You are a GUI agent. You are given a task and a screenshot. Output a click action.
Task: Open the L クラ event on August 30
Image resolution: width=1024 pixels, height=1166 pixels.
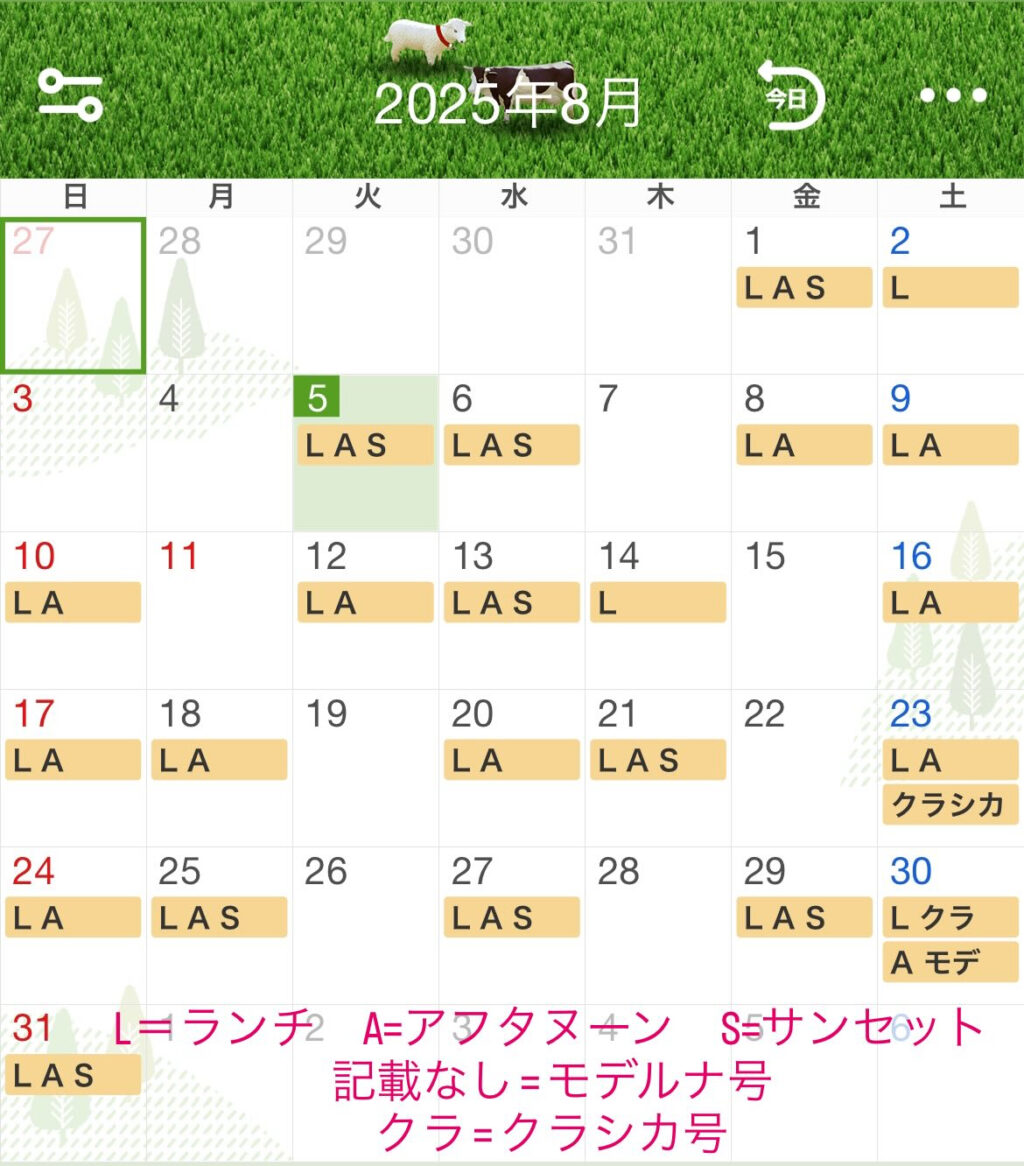pyautogui.click(x=950, y=918)
